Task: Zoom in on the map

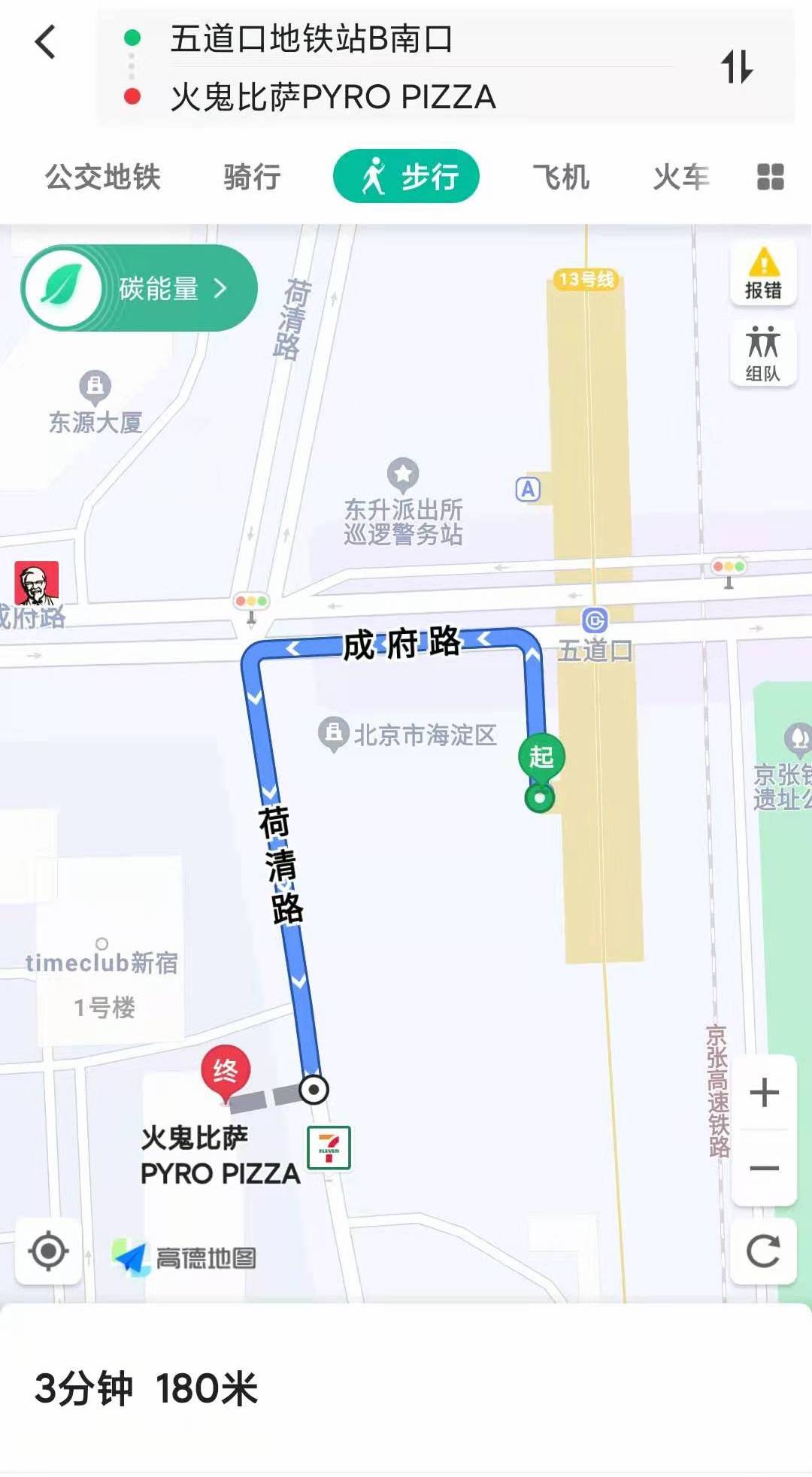Action: [x=764, y=1093]
